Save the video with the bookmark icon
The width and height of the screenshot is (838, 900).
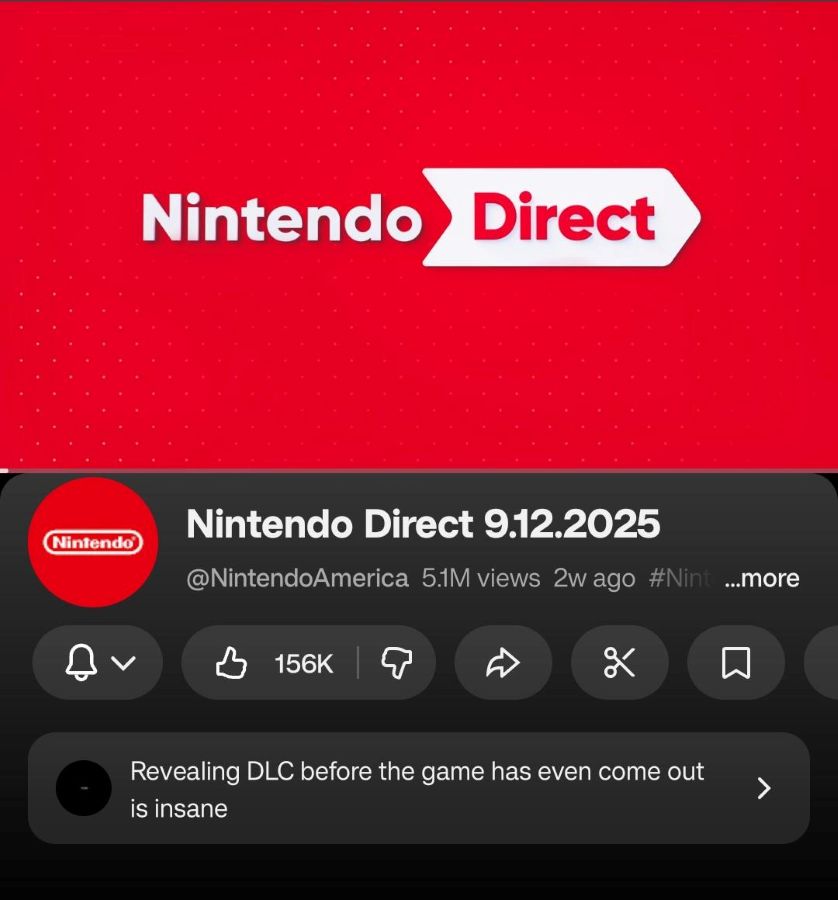736,662
